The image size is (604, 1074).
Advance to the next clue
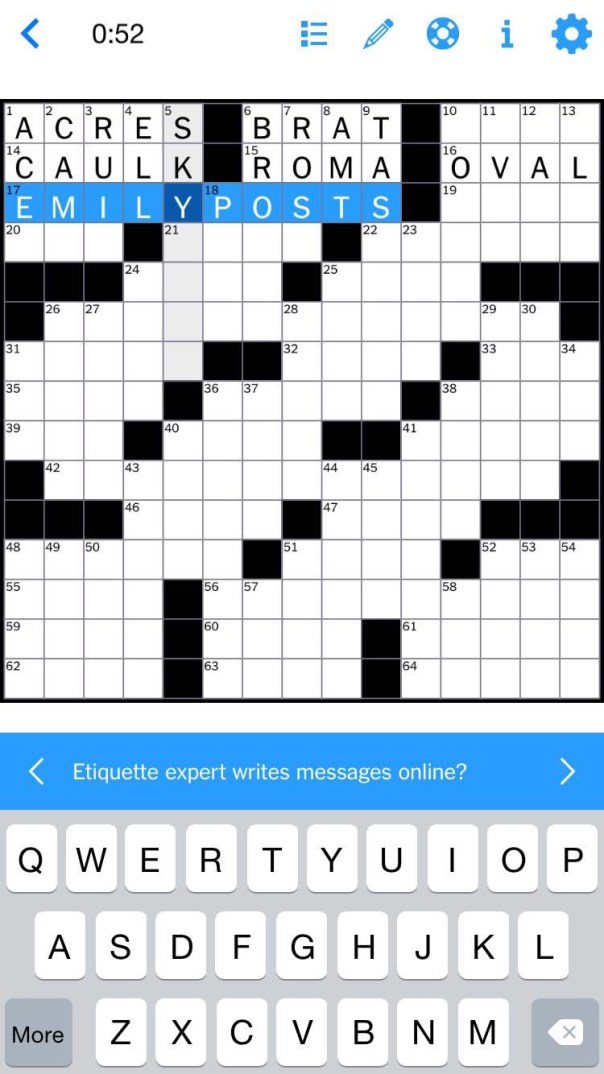[x=567, y=771]
